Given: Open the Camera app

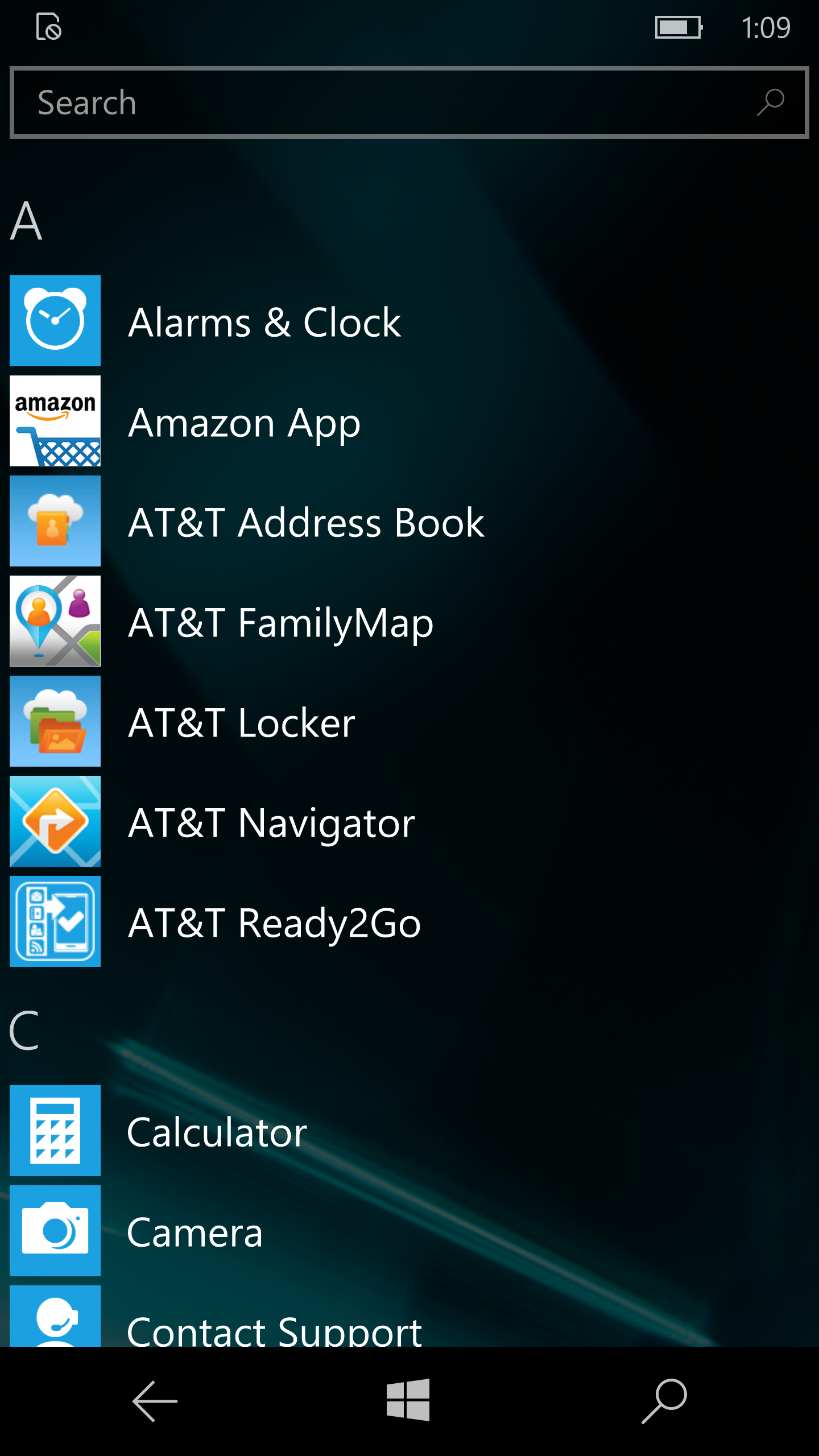Looking at the screenshot, I should (195, 1232).
